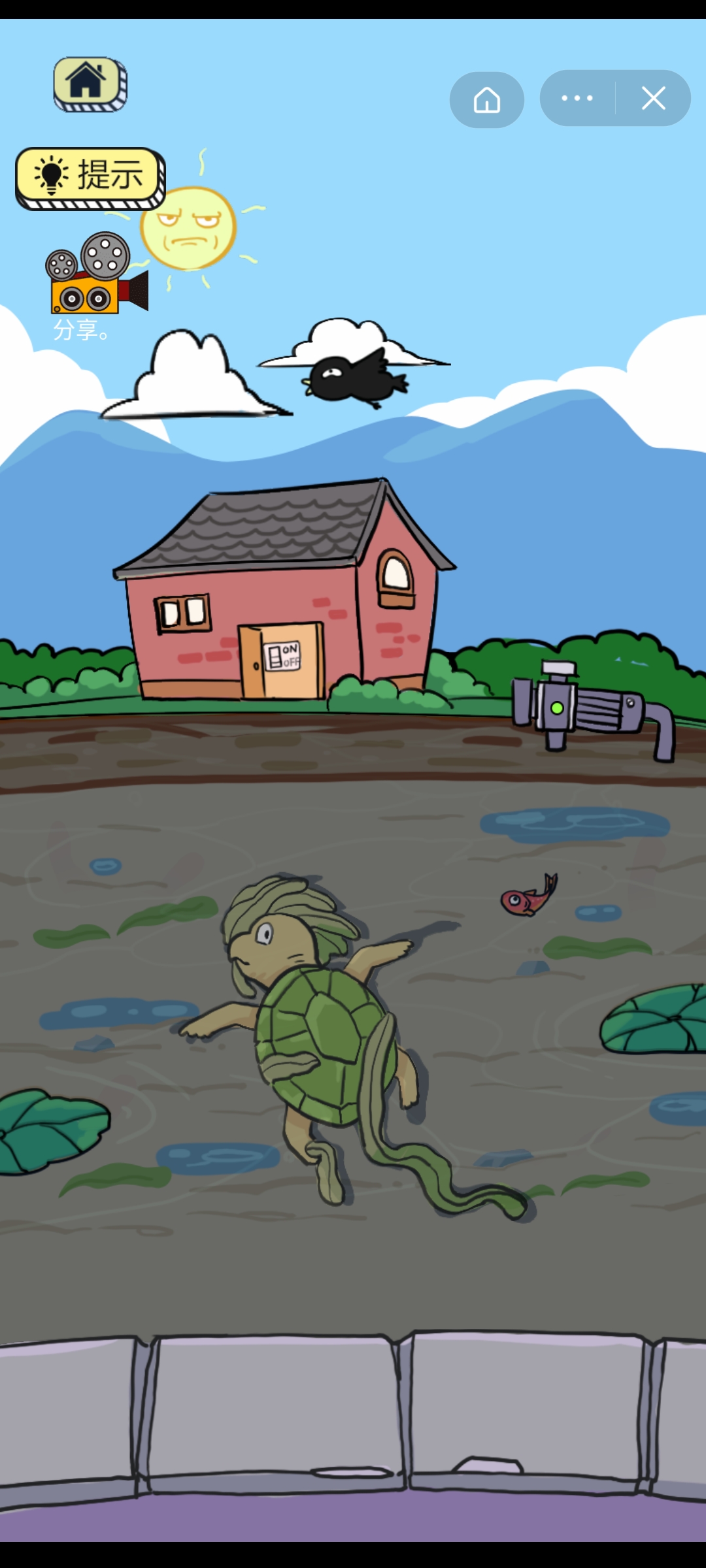Open the 提示 hint button
Image resolution: width=706 pixels, height=1568 pixels.
[x=90, y=176]
